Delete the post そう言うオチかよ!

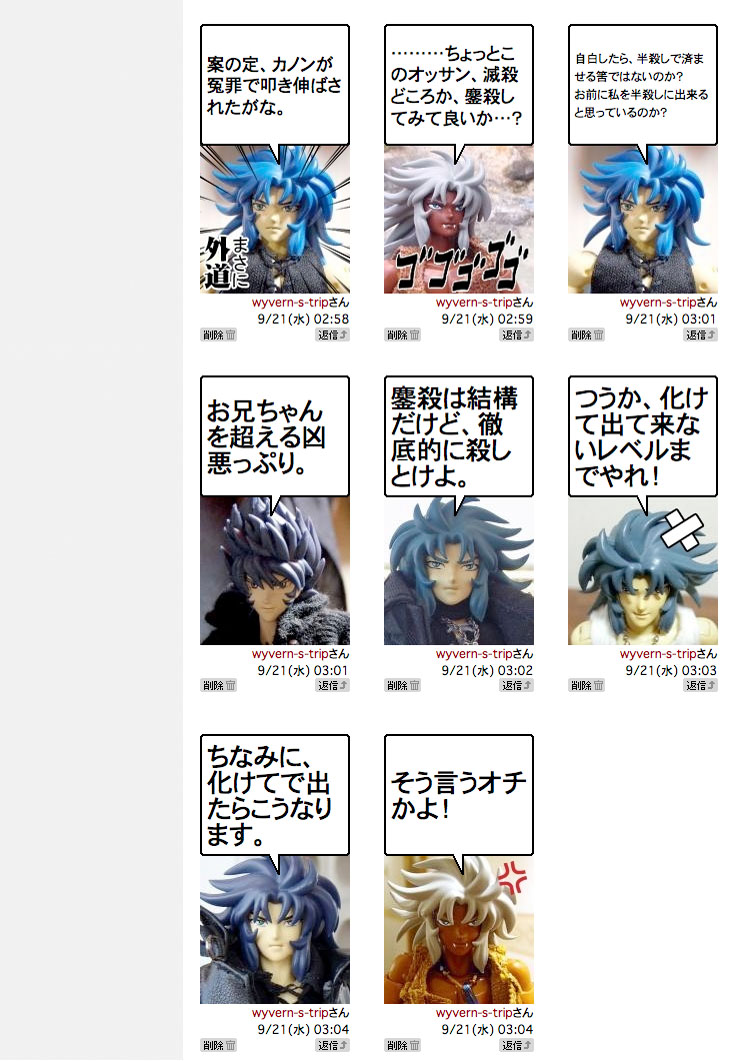402,1045
